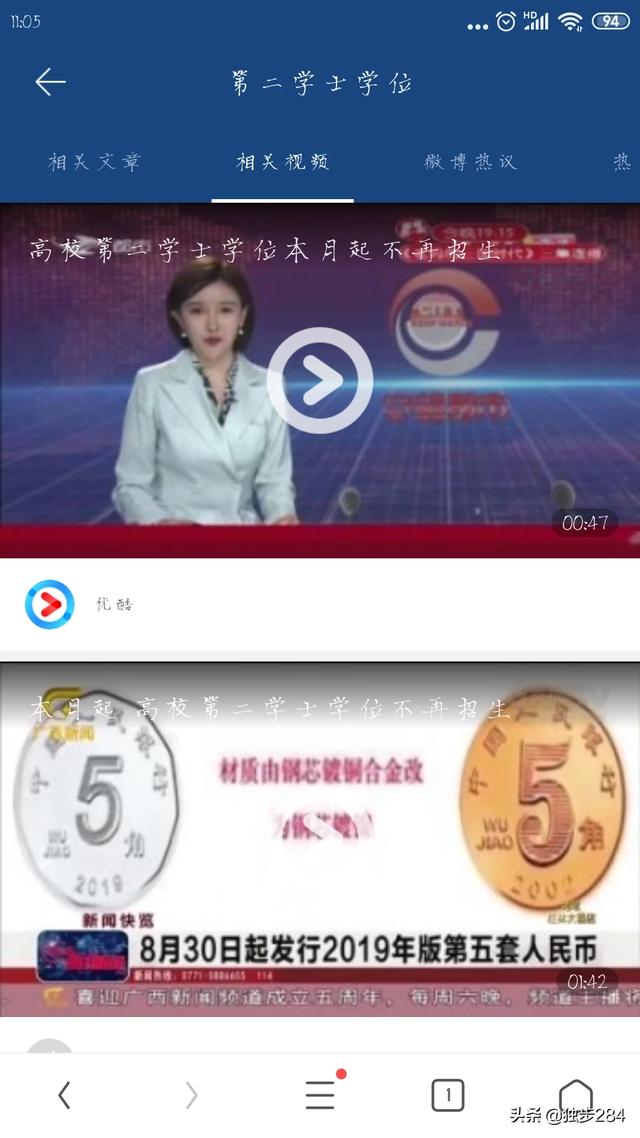Go to the browser home page
Viewport: 640px width, 1138px height.
pyautogui.click(x=575, y=1096)
